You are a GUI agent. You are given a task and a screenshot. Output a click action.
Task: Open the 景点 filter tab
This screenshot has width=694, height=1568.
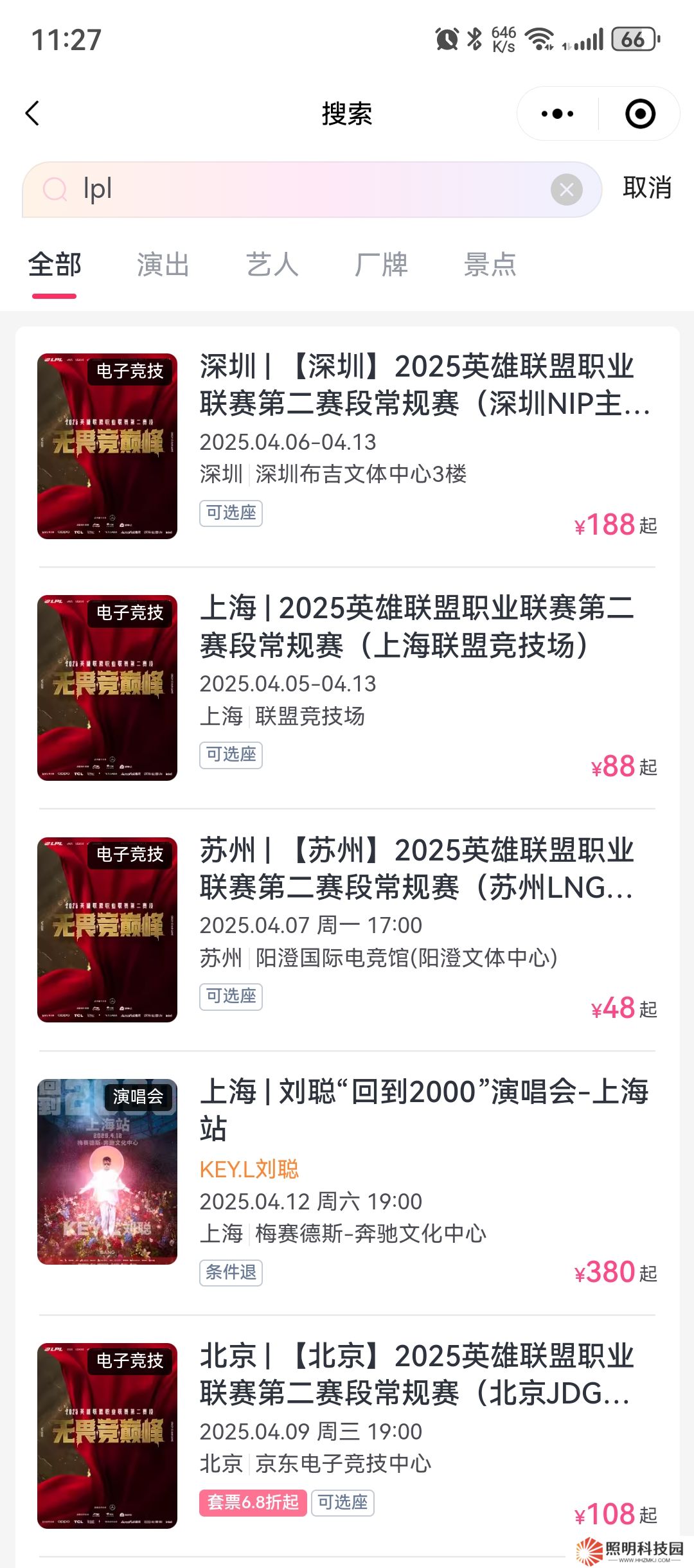pyautogui.click(x=490, y=265)
